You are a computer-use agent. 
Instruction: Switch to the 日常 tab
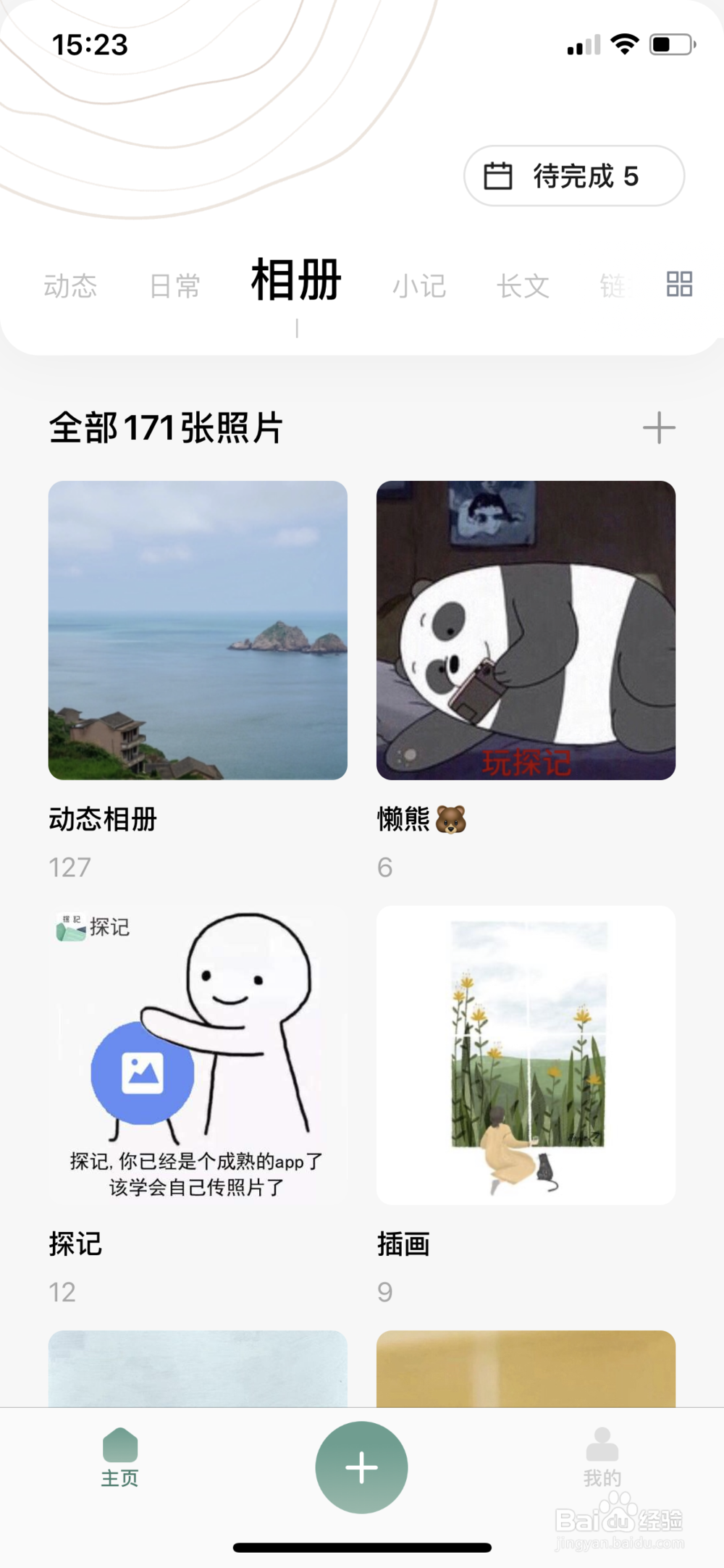[174, 285]
